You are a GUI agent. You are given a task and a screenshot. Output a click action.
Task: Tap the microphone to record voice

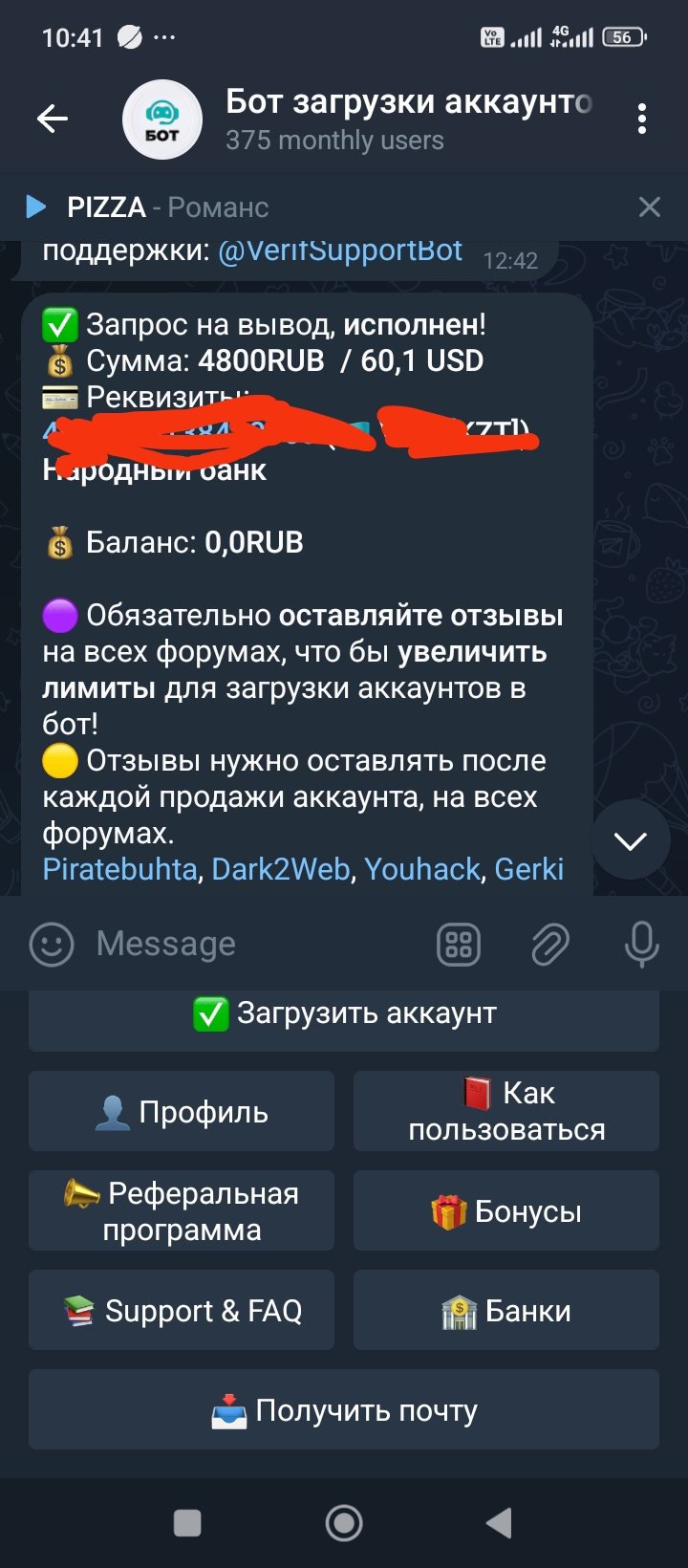641,945
